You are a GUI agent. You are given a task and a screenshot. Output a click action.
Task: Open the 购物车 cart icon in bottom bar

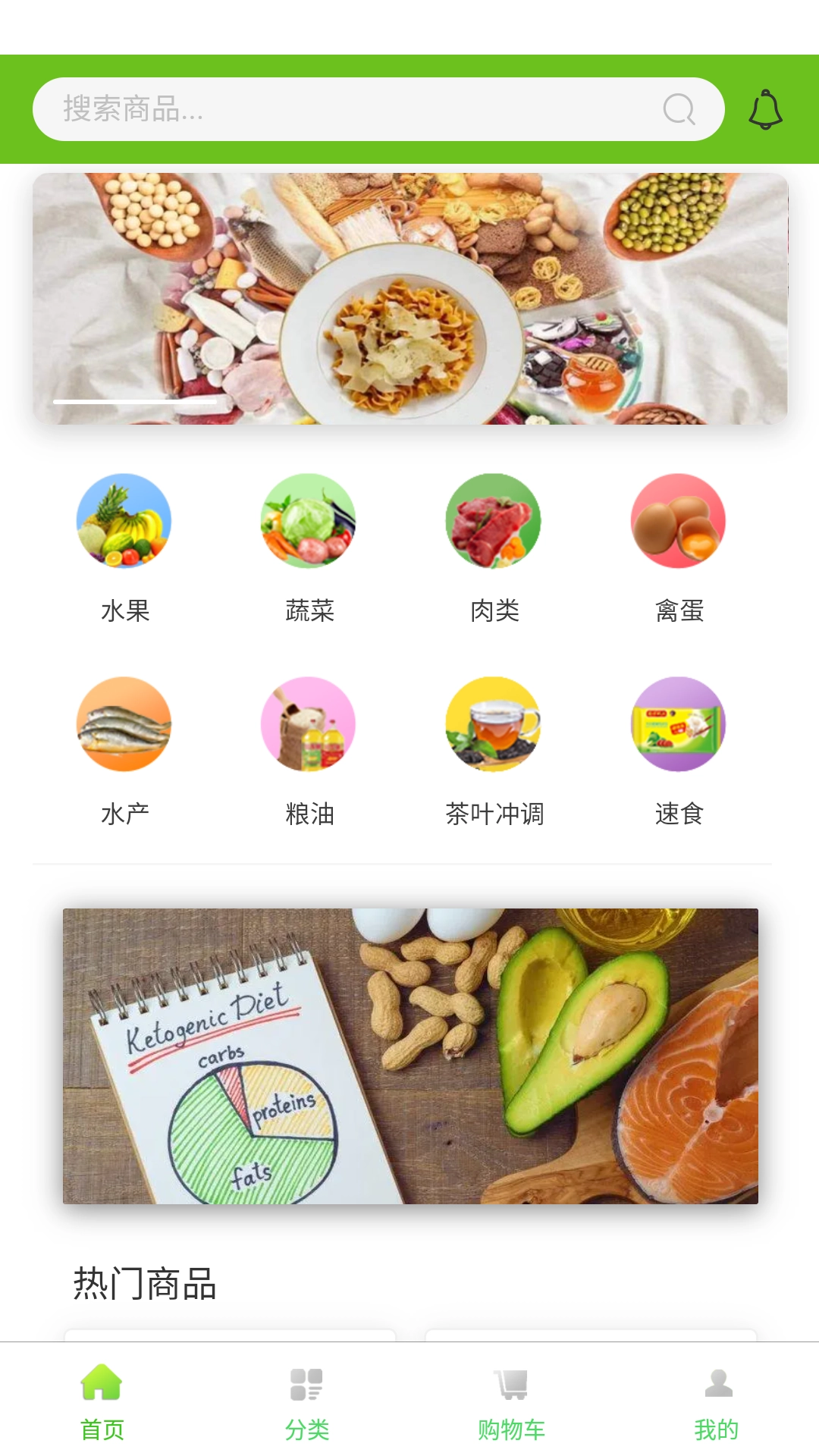click(x=512, y=1398)
